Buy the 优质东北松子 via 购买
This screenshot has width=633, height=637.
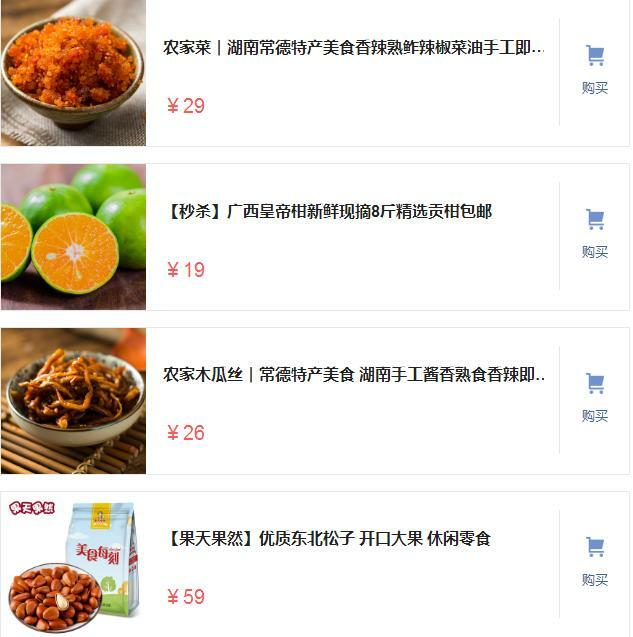[x=595, y=562]
